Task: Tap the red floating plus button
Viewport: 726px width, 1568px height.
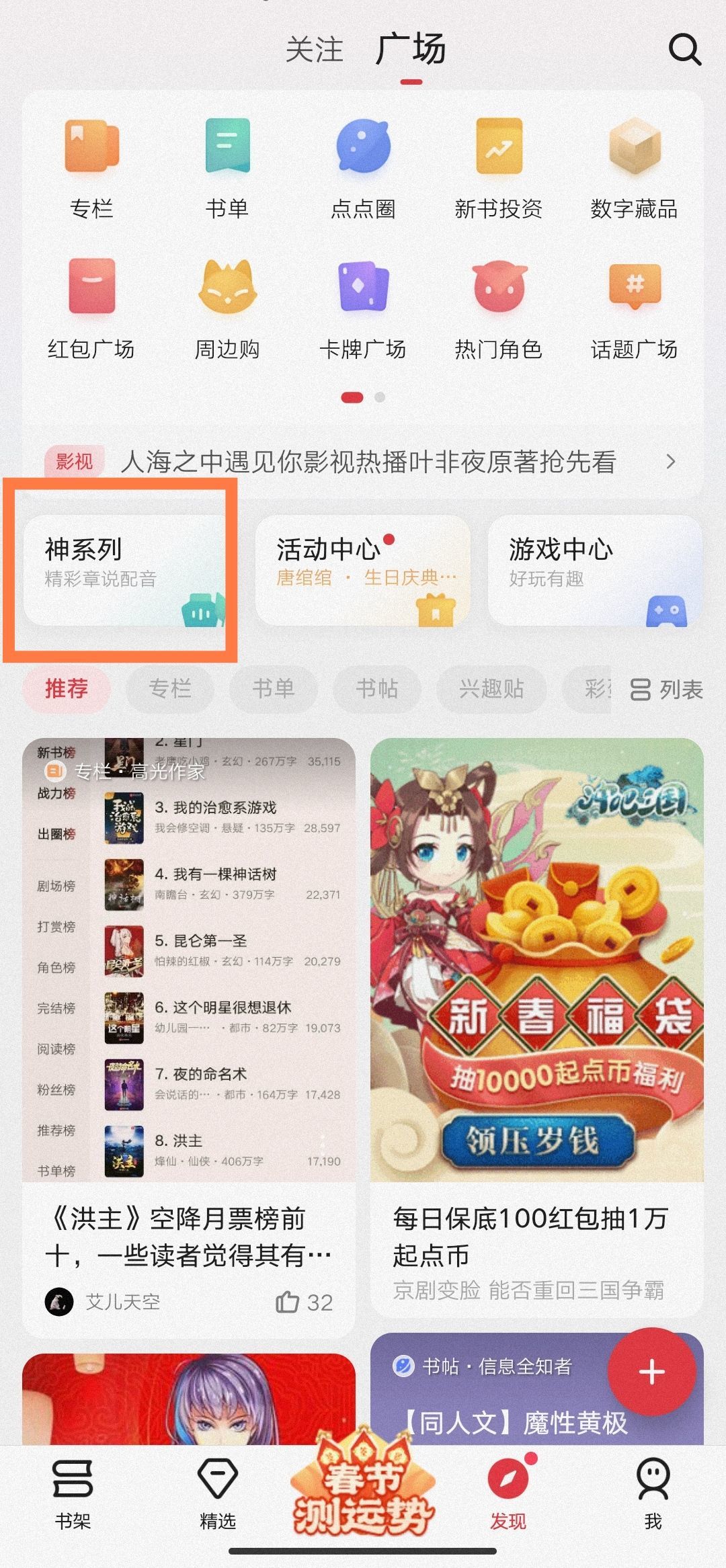Action: pyautogui.click(x=650, y=1372)
